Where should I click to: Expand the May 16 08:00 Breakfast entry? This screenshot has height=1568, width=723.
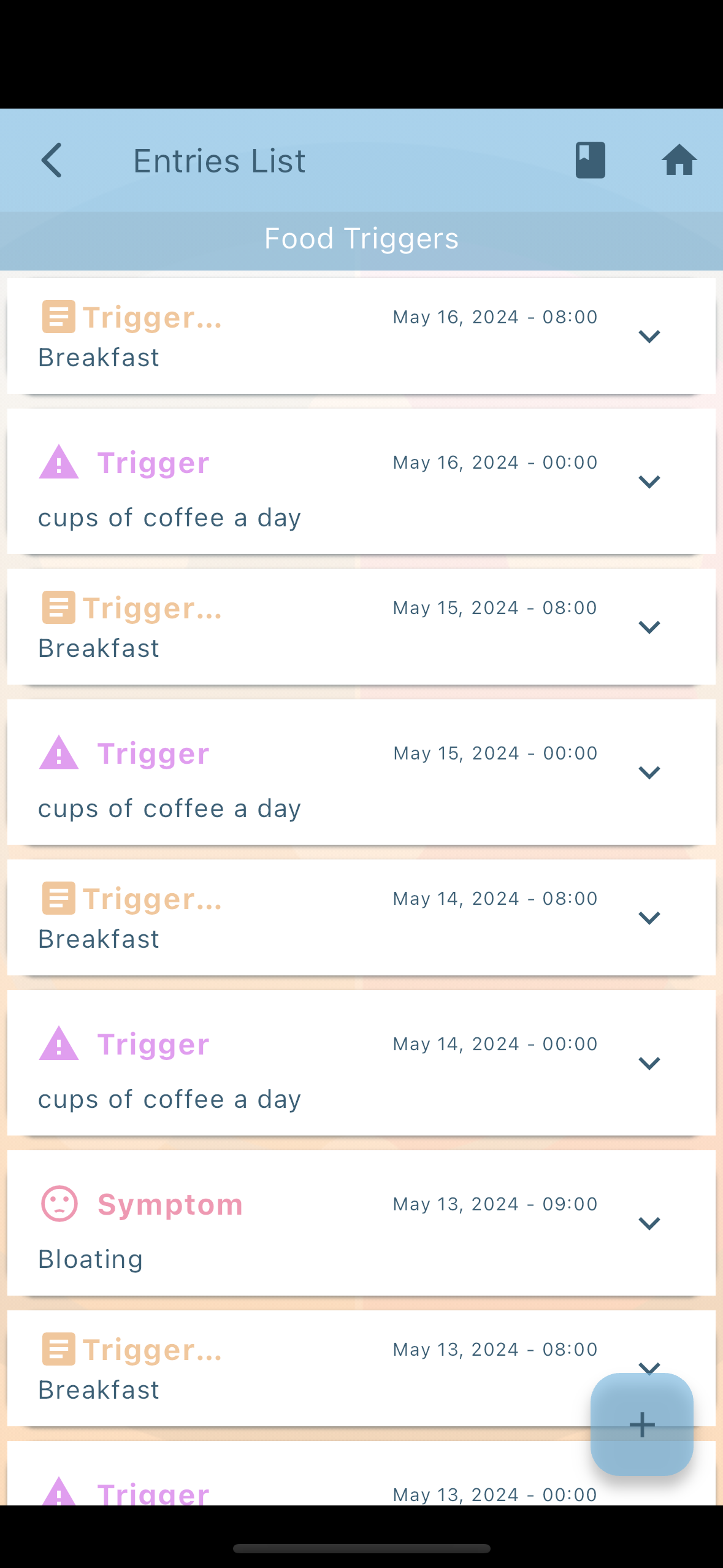649,336
